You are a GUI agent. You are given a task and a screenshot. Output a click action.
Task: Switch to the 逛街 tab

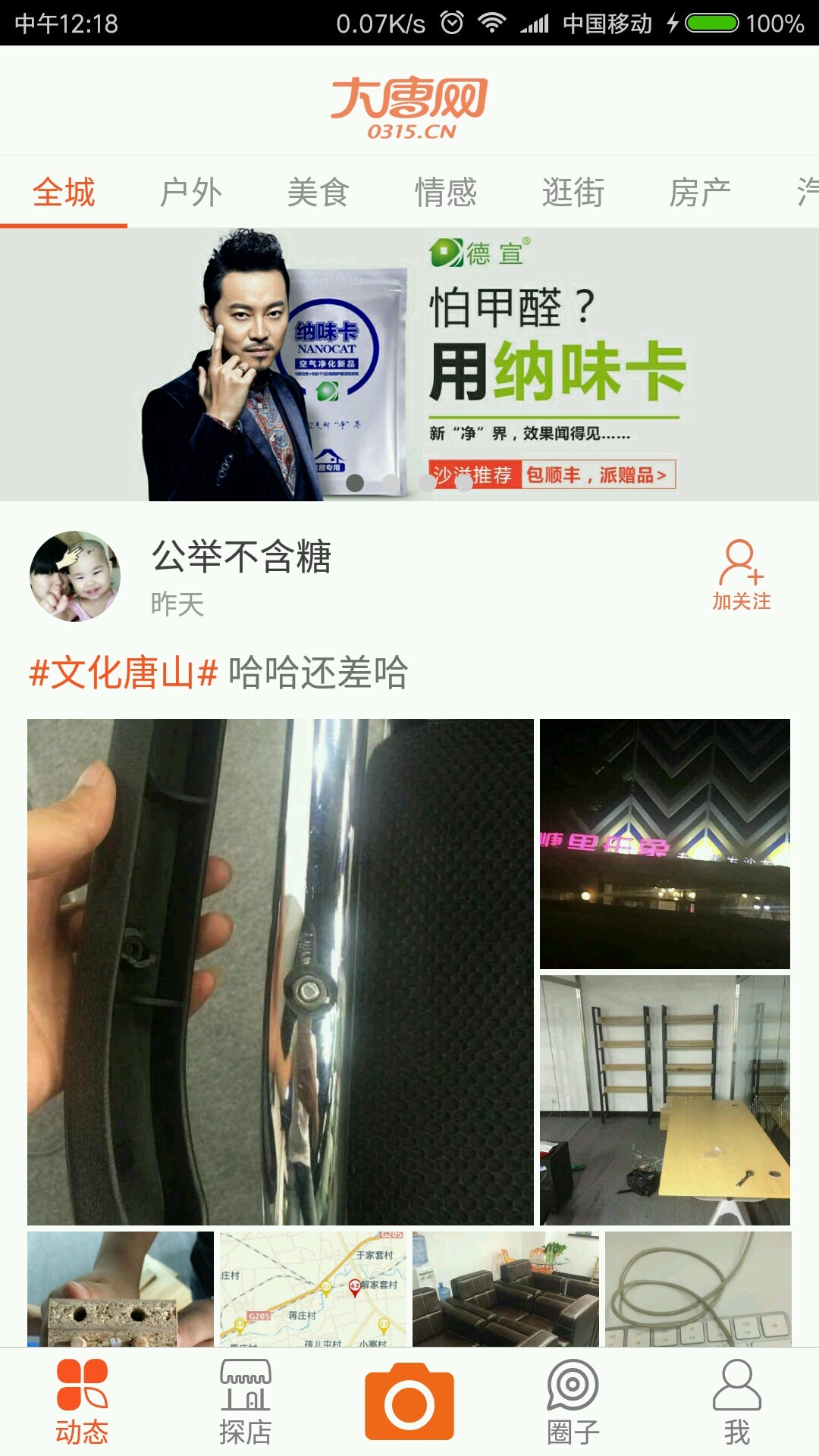point(573,193)
